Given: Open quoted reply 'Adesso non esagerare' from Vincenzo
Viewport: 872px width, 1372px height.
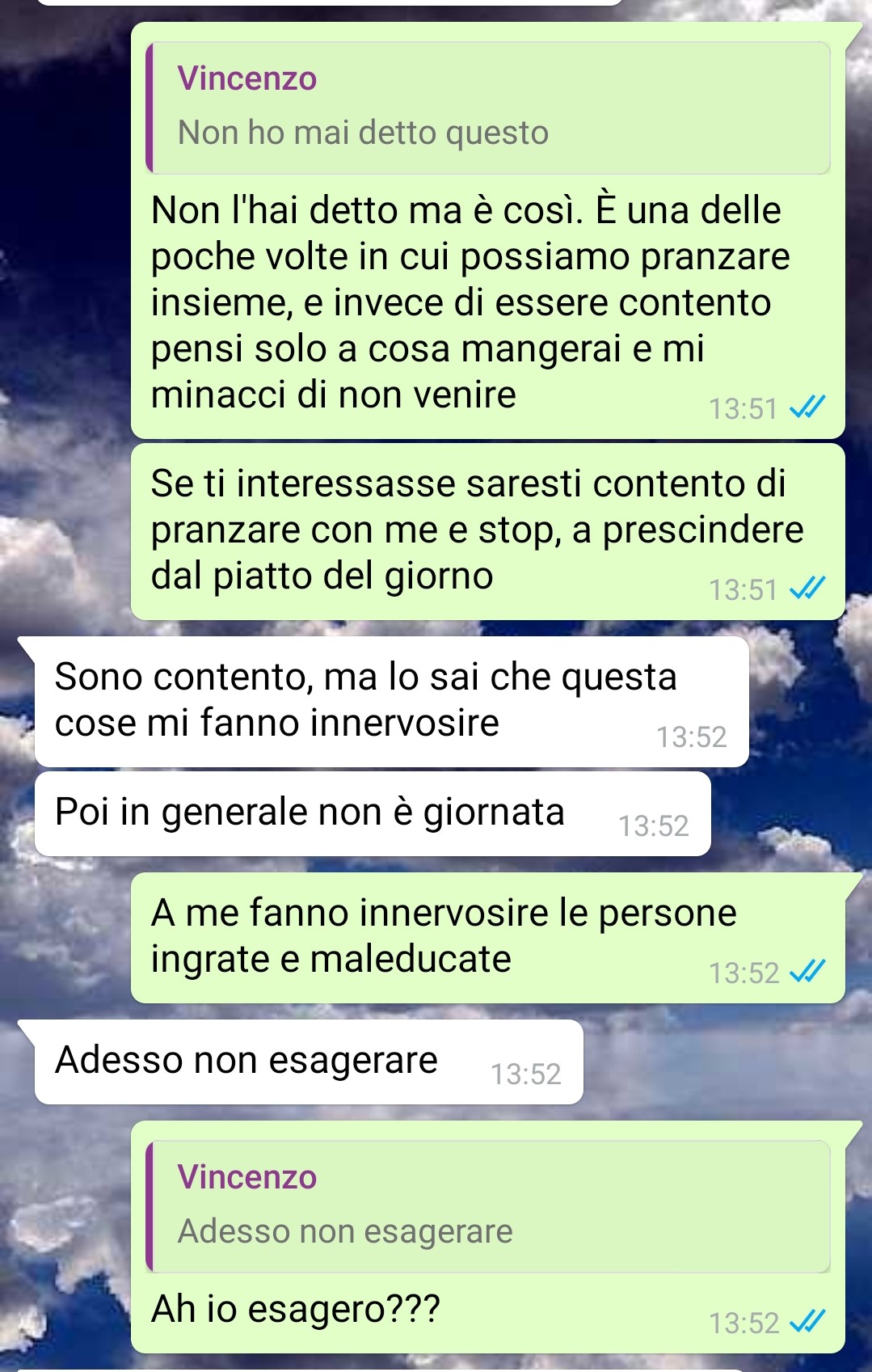Looking at the screenshot, I should (487, 1206).
